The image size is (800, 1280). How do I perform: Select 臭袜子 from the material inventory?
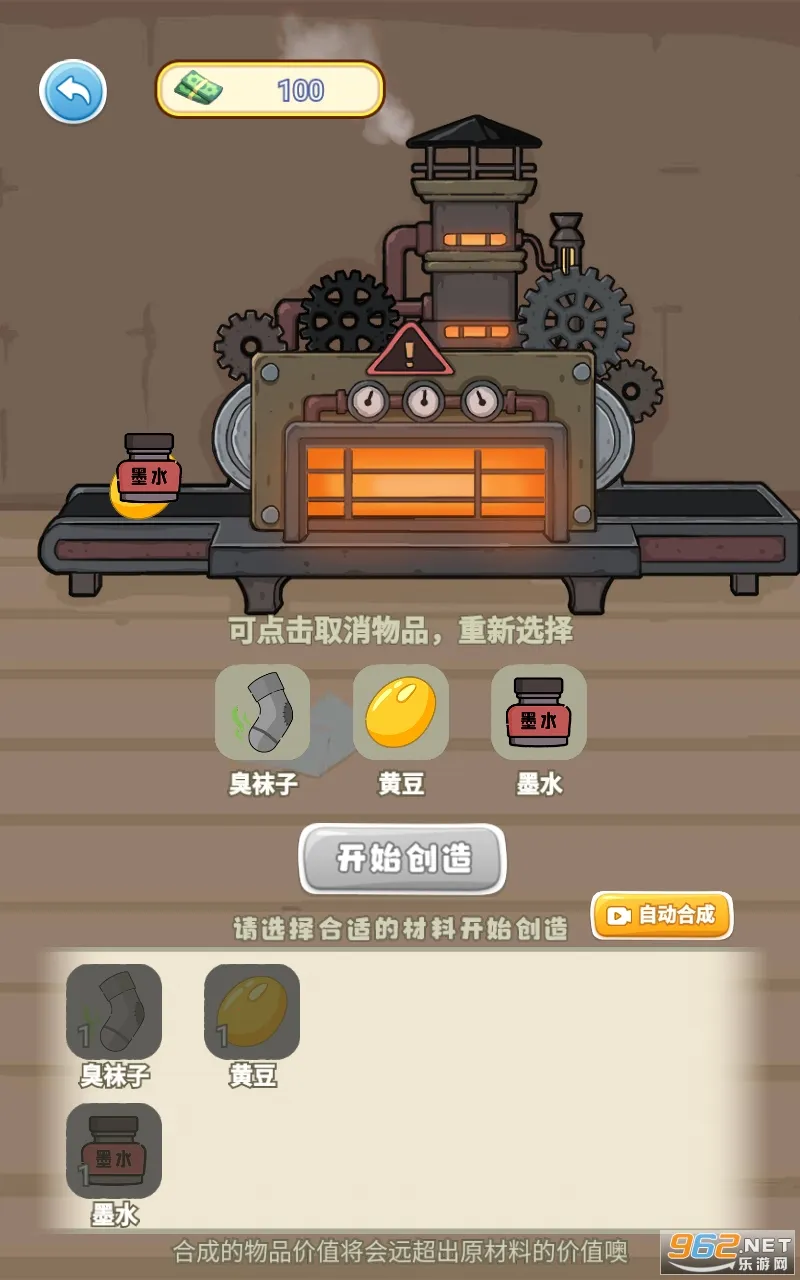coord(114,1011)
